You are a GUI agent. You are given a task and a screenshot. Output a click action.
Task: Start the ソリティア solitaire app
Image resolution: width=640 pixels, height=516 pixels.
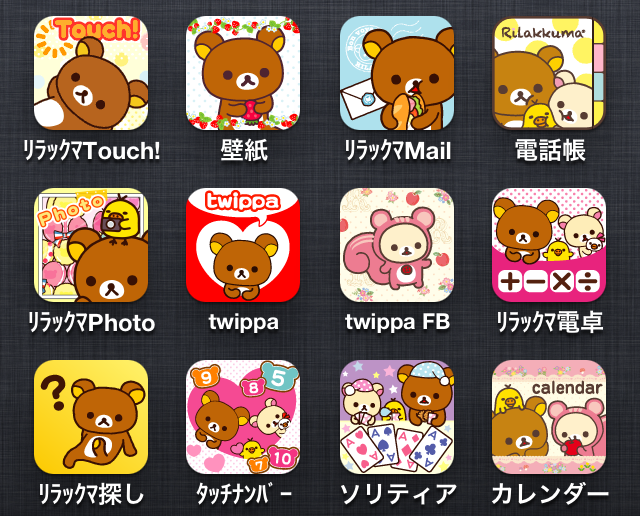point(397,417)
